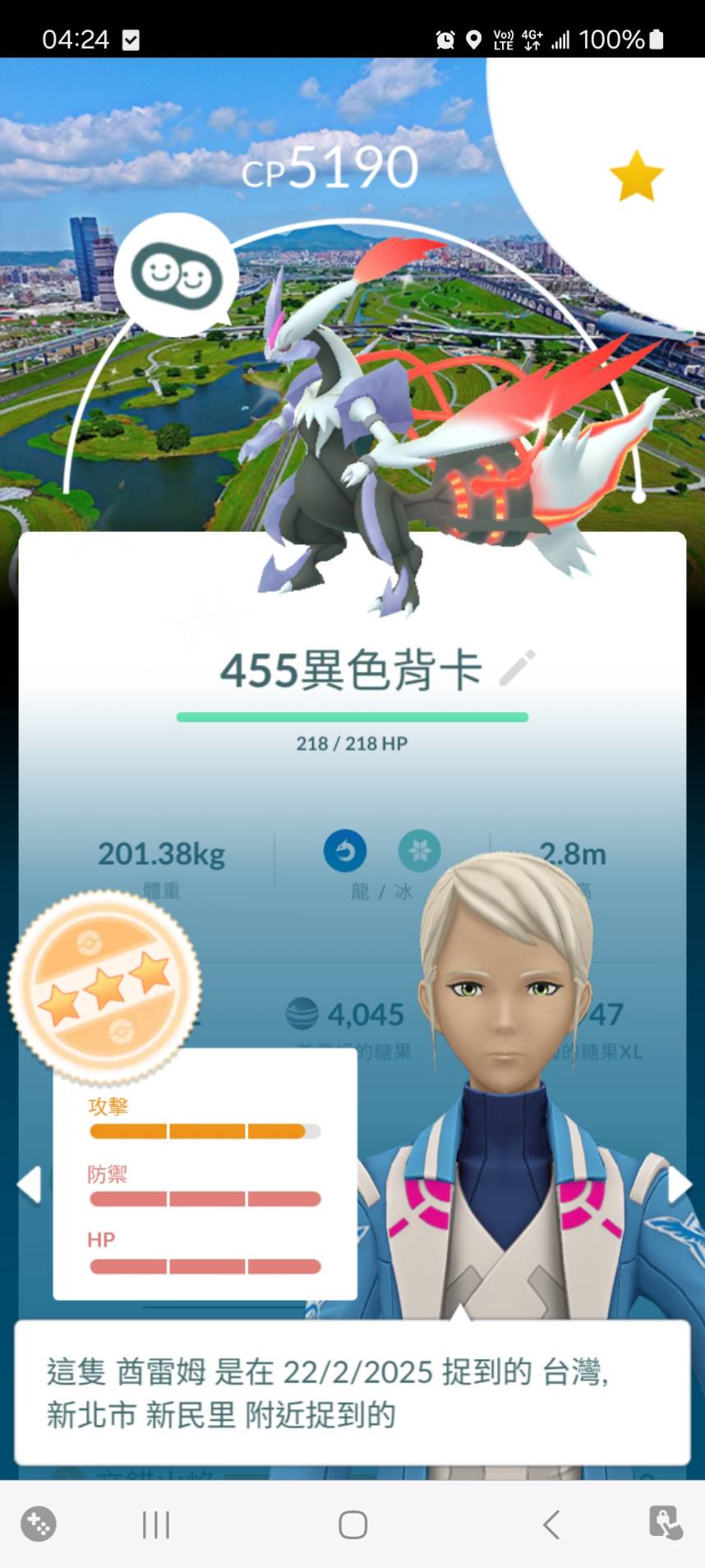Open the system recent apps view
The height and width of the screenshot is (1568, 705).
(156, 1524)
